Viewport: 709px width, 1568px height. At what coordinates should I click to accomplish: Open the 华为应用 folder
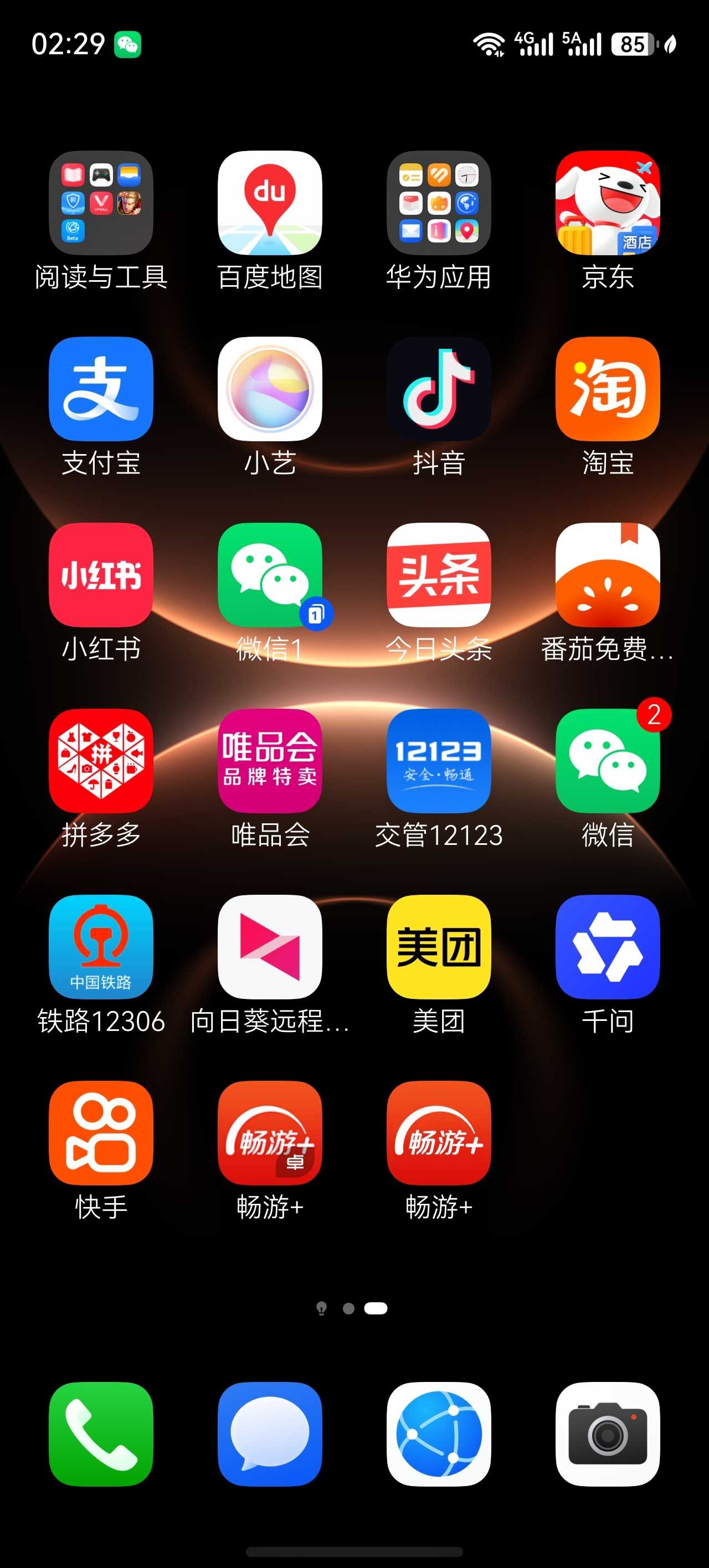click(439, 203)
